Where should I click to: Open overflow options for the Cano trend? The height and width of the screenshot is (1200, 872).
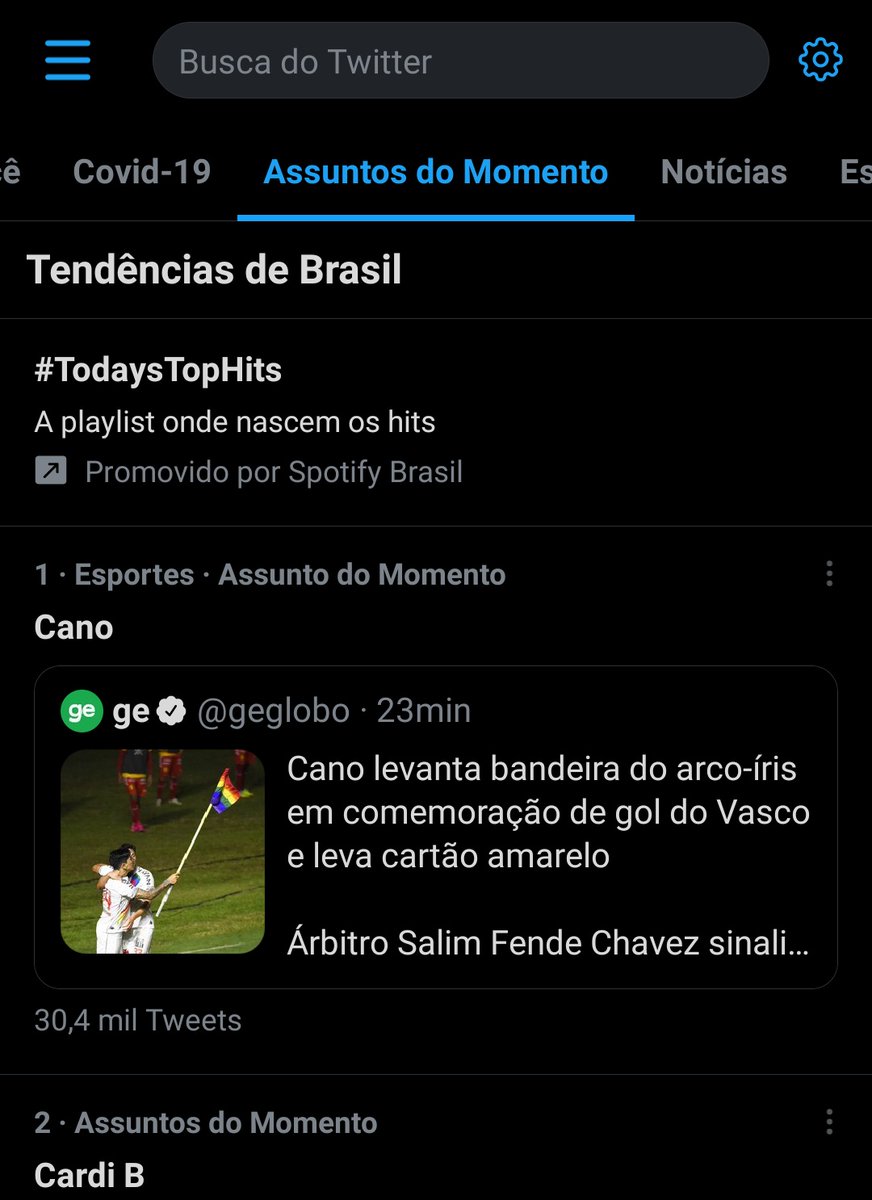click(x=829, y=574)
